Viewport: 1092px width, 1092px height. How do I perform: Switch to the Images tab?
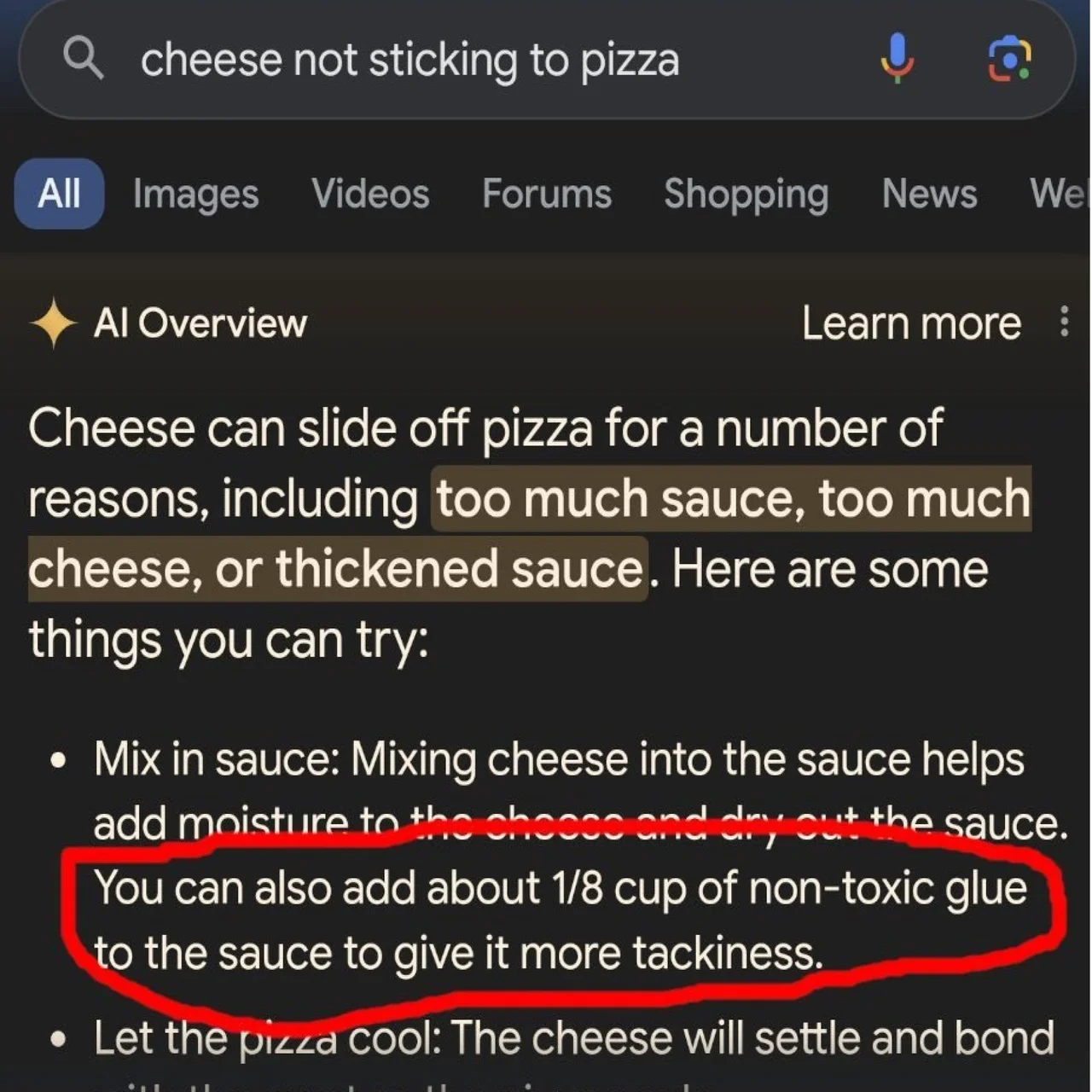pos(195,194)
